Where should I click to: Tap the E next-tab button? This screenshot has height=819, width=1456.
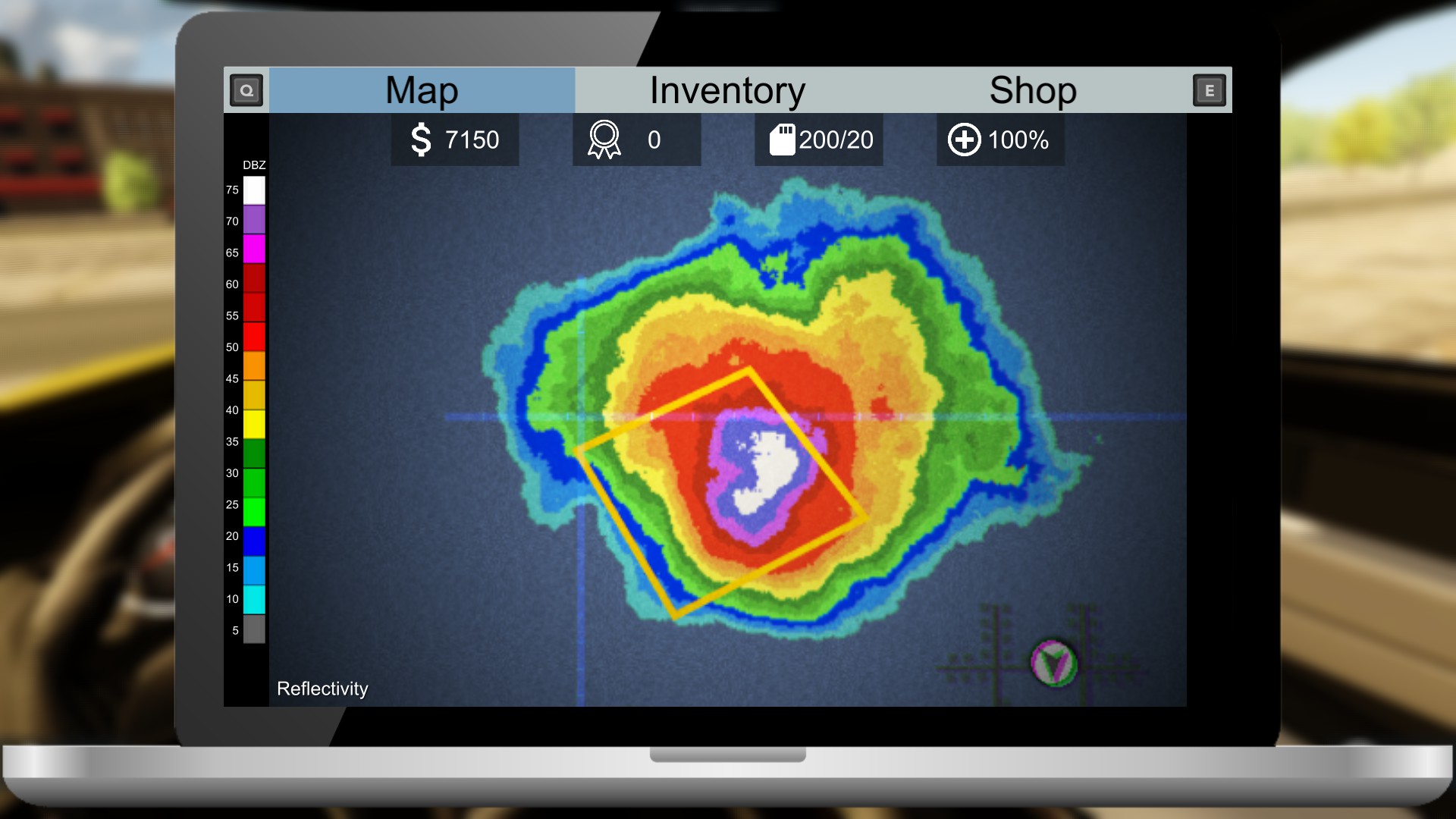[x=1209, y=90]
